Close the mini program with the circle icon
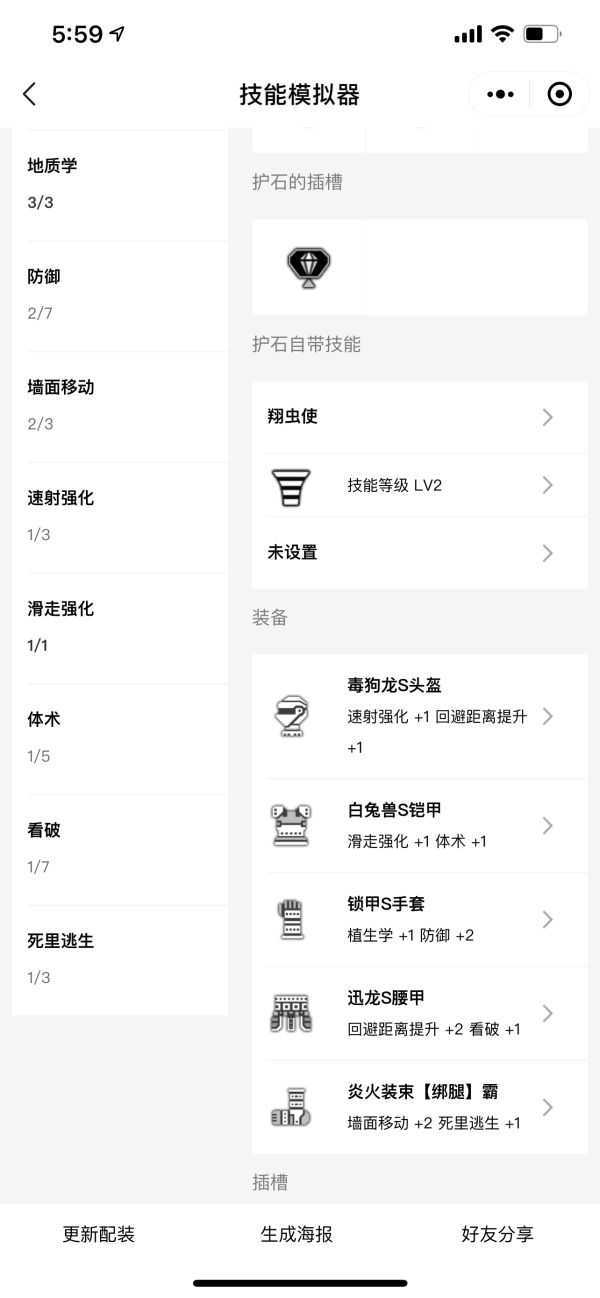 tap(560, 94)
